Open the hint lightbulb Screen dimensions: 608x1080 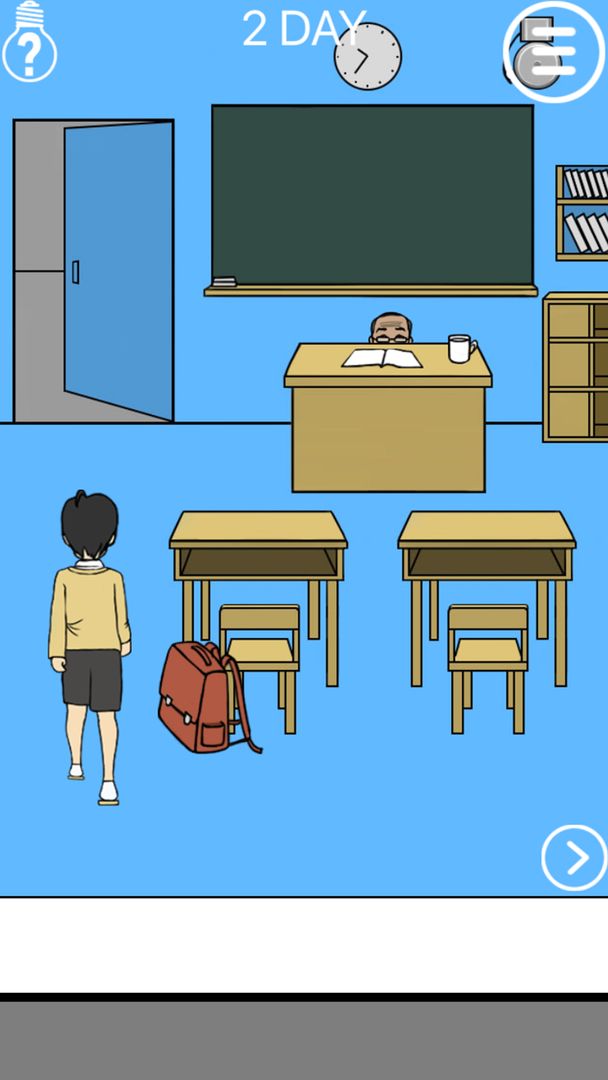coord(29,42)
